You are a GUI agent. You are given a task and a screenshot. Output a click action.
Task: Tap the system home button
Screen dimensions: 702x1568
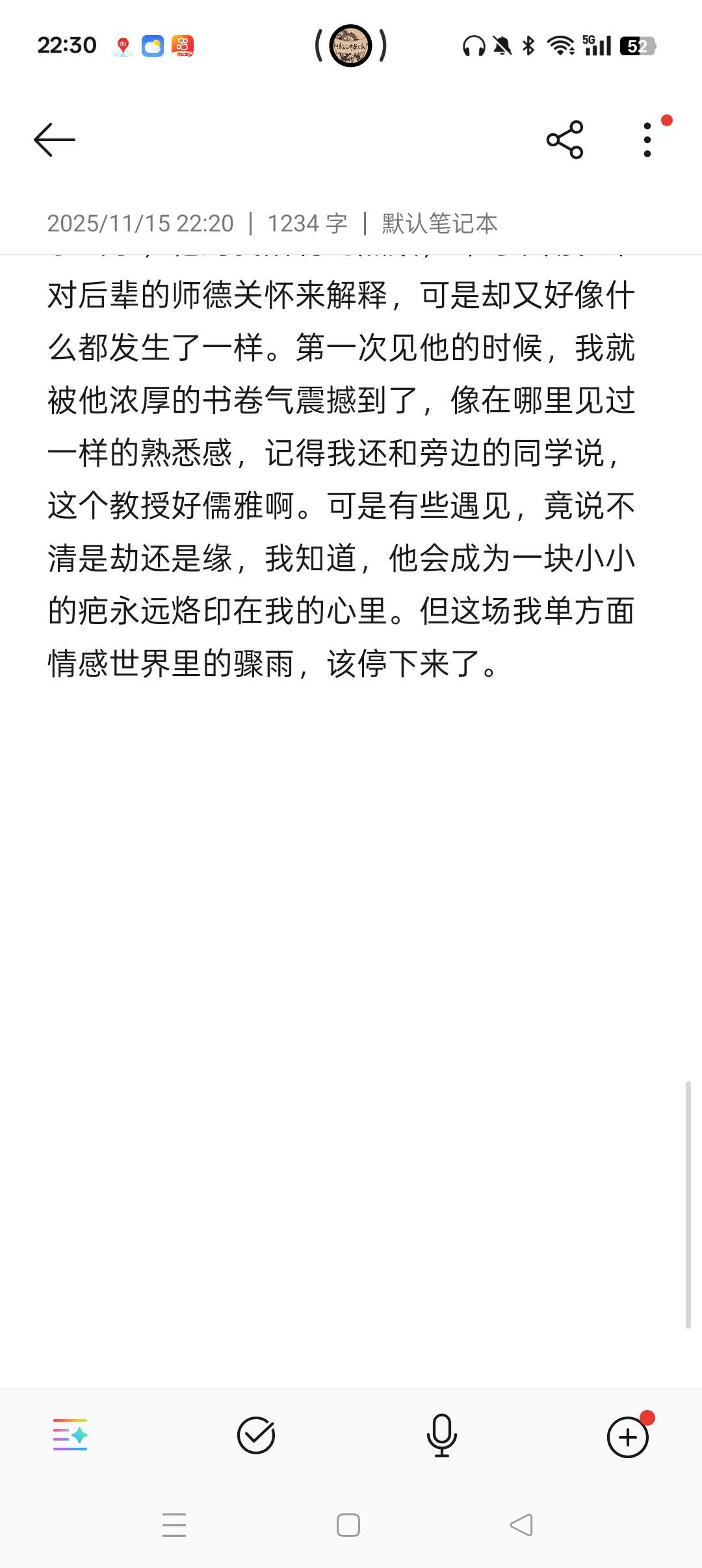click(348, 1525)
